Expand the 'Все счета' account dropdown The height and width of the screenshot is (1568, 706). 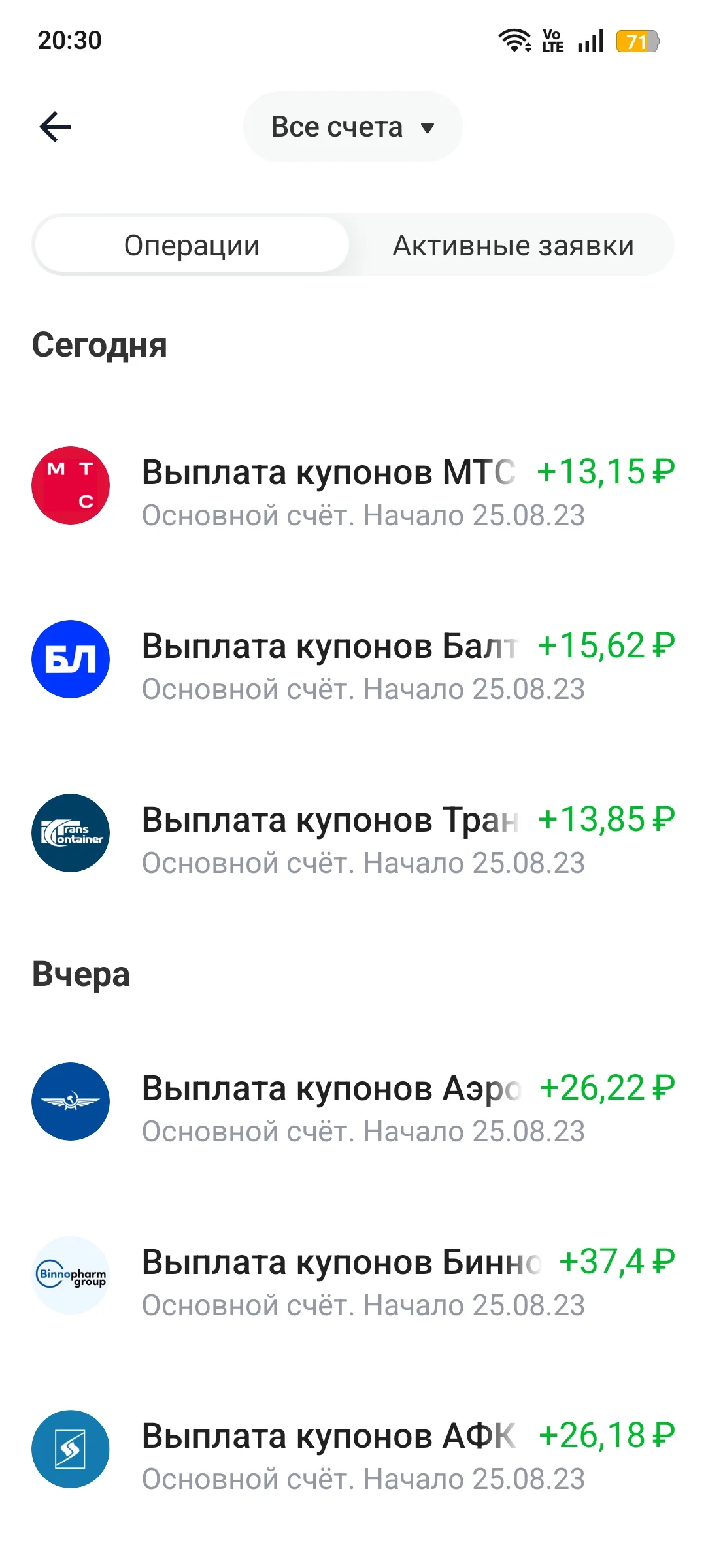(x=353, y=127)
